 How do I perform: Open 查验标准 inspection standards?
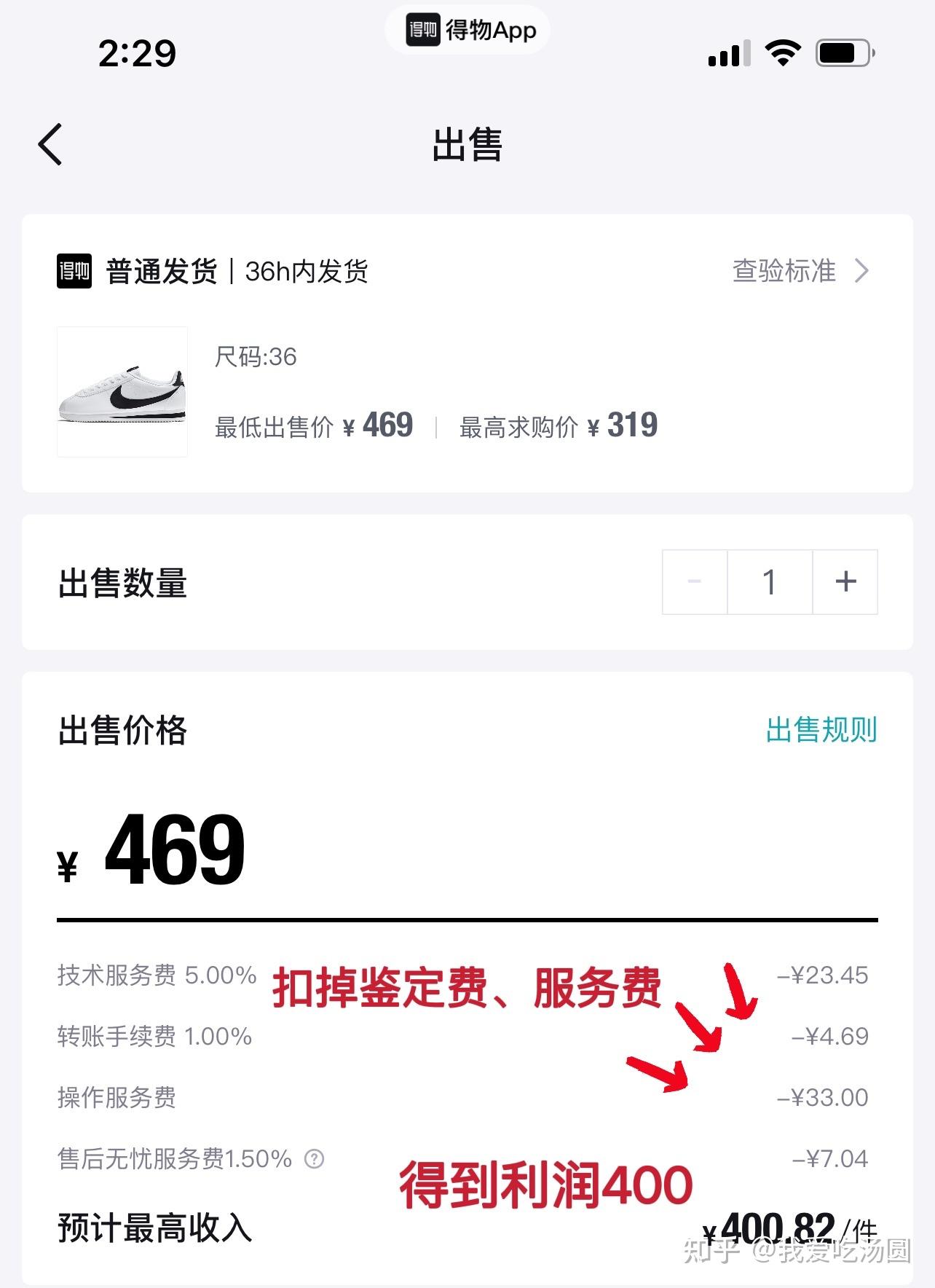[800, 271]
